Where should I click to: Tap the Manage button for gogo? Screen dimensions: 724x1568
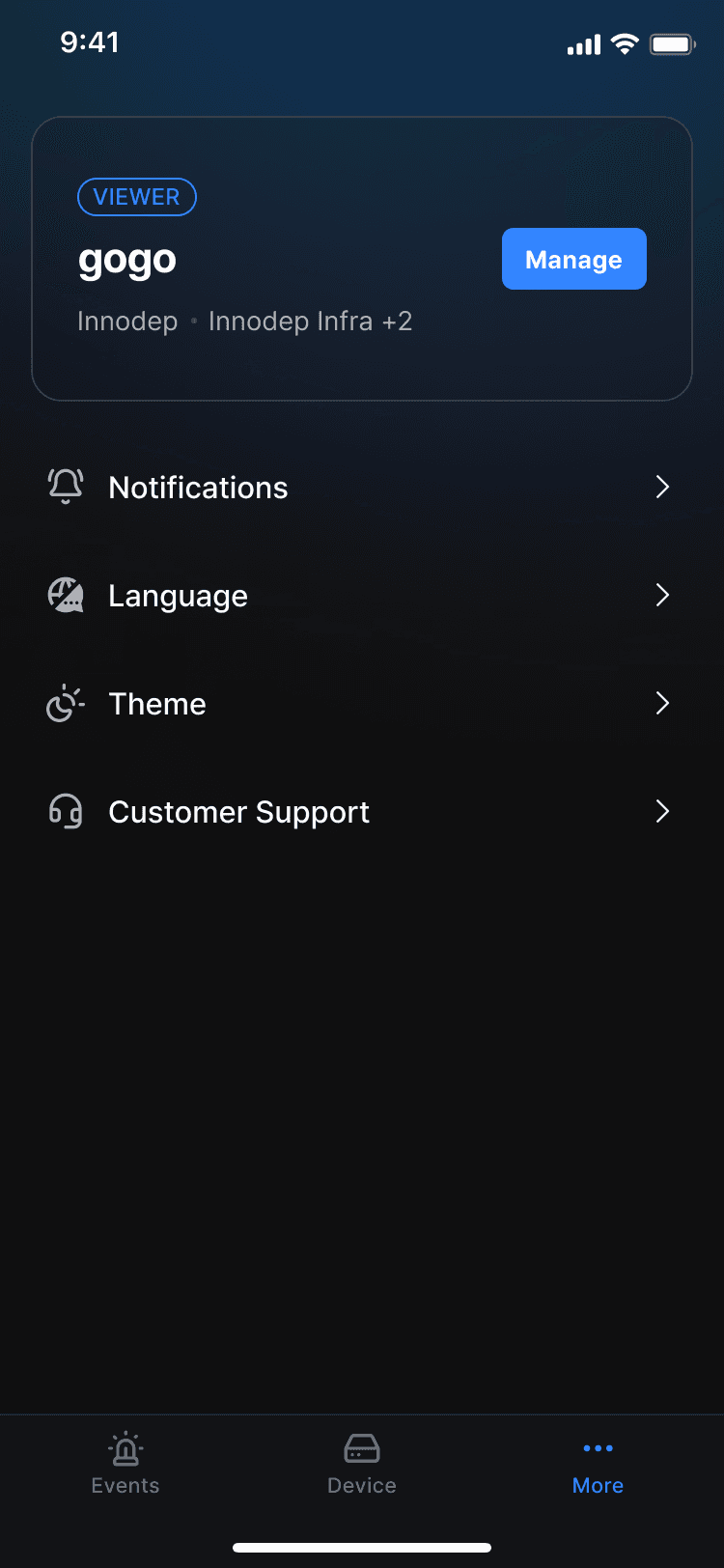[x=573, y=259]
